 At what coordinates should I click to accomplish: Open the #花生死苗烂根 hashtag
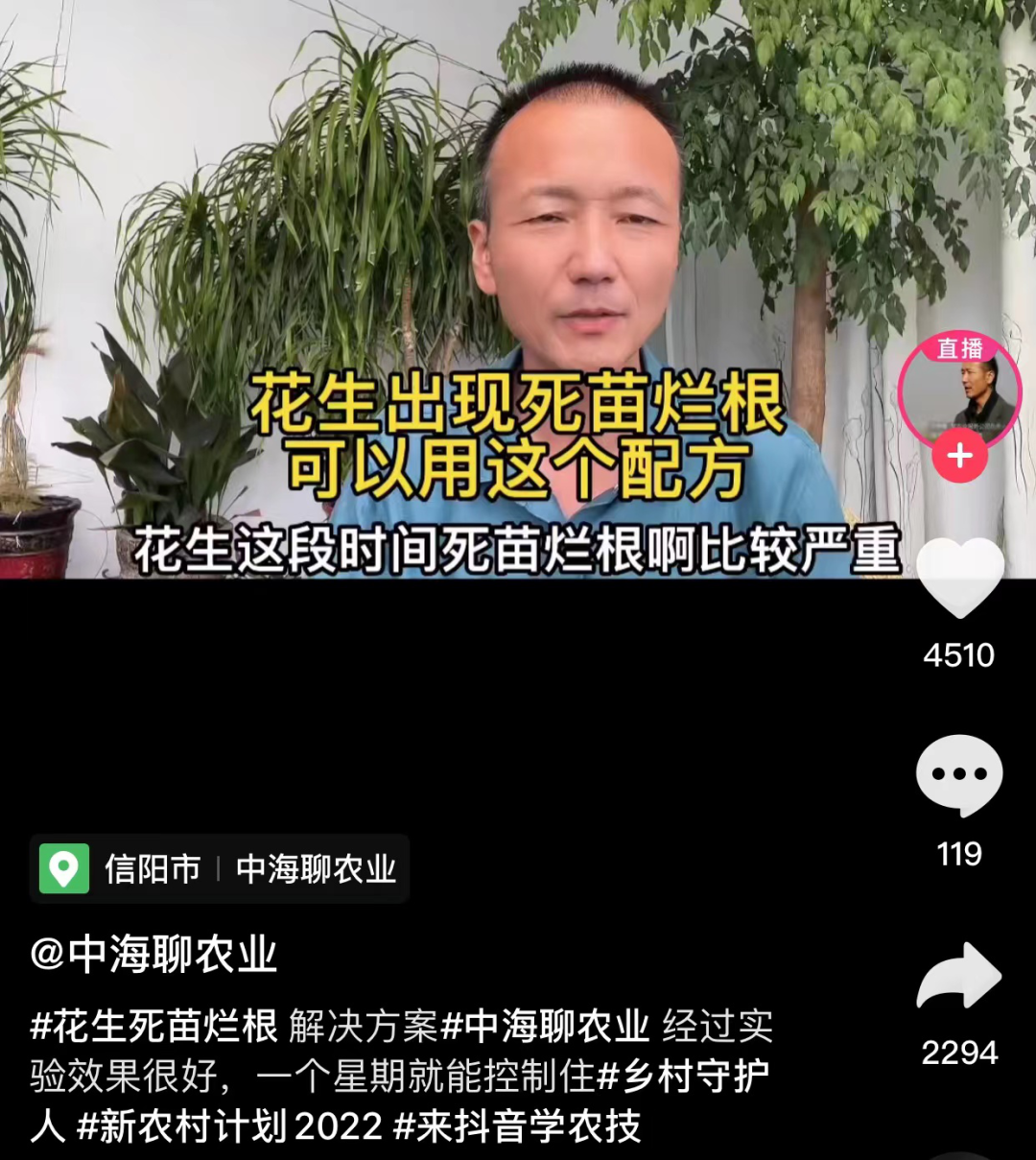click(x=153, y=1027)
